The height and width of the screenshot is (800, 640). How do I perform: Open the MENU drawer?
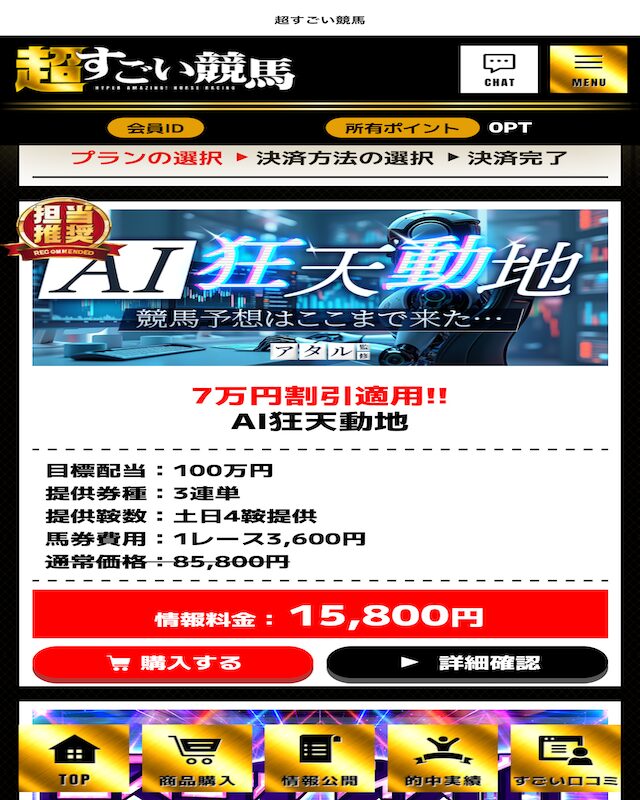[588, 69]
